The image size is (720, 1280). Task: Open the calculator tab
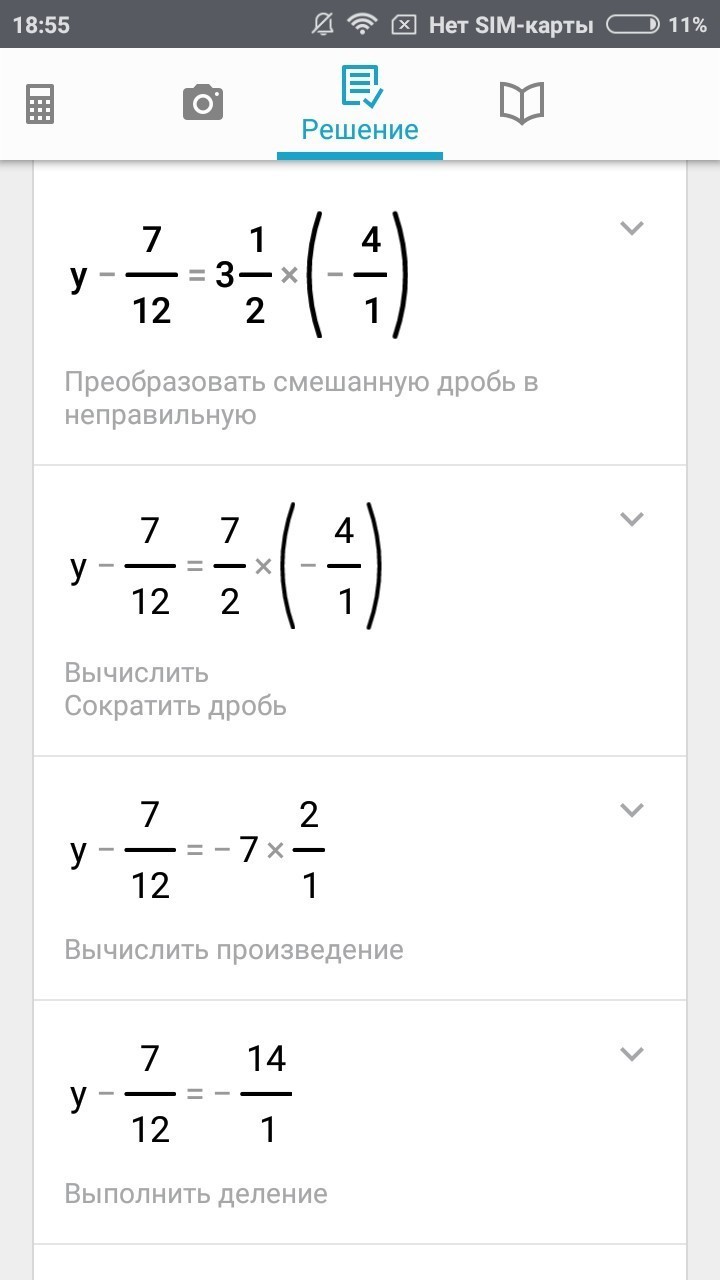40,104
